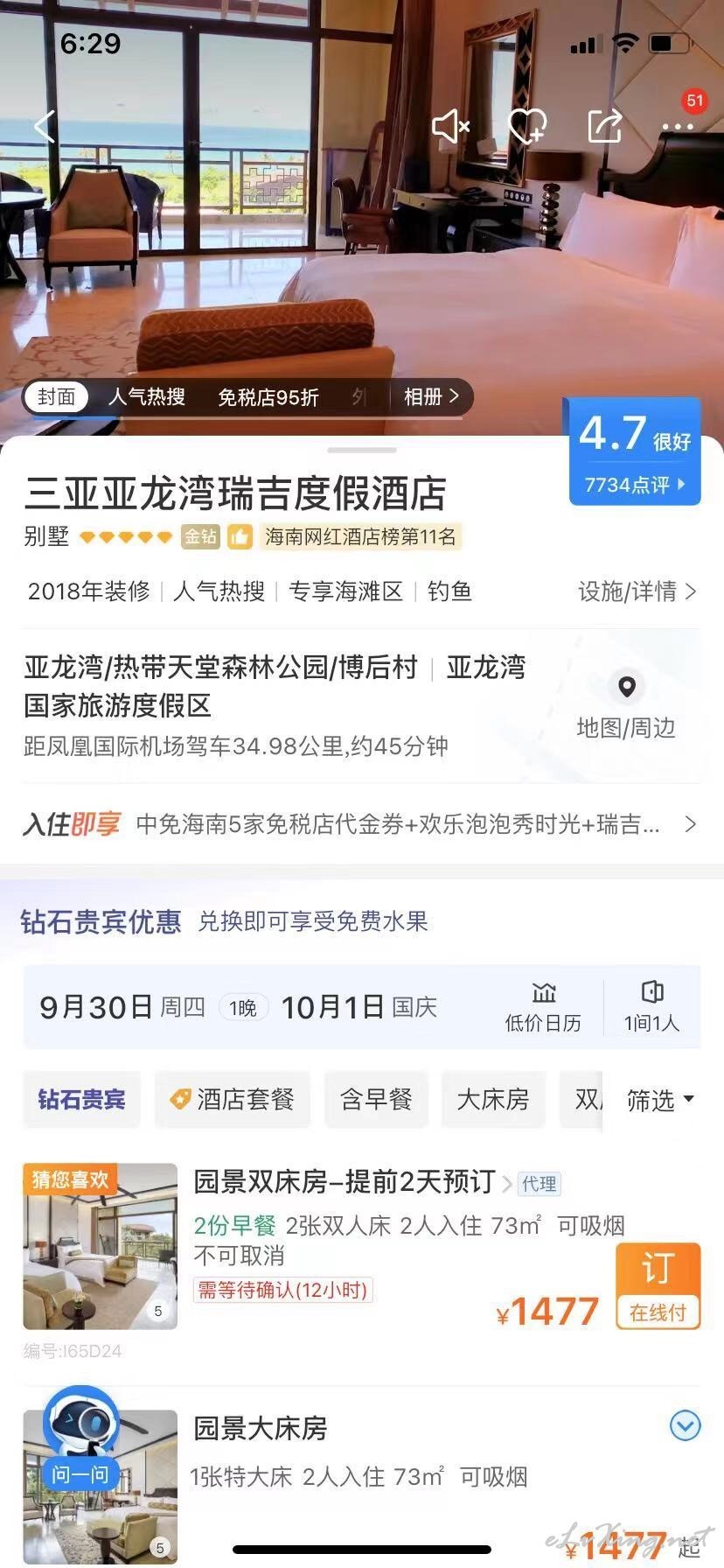724x1568 pixels.
Task: Share this hotel page
Action: click(x=604, y=127)
